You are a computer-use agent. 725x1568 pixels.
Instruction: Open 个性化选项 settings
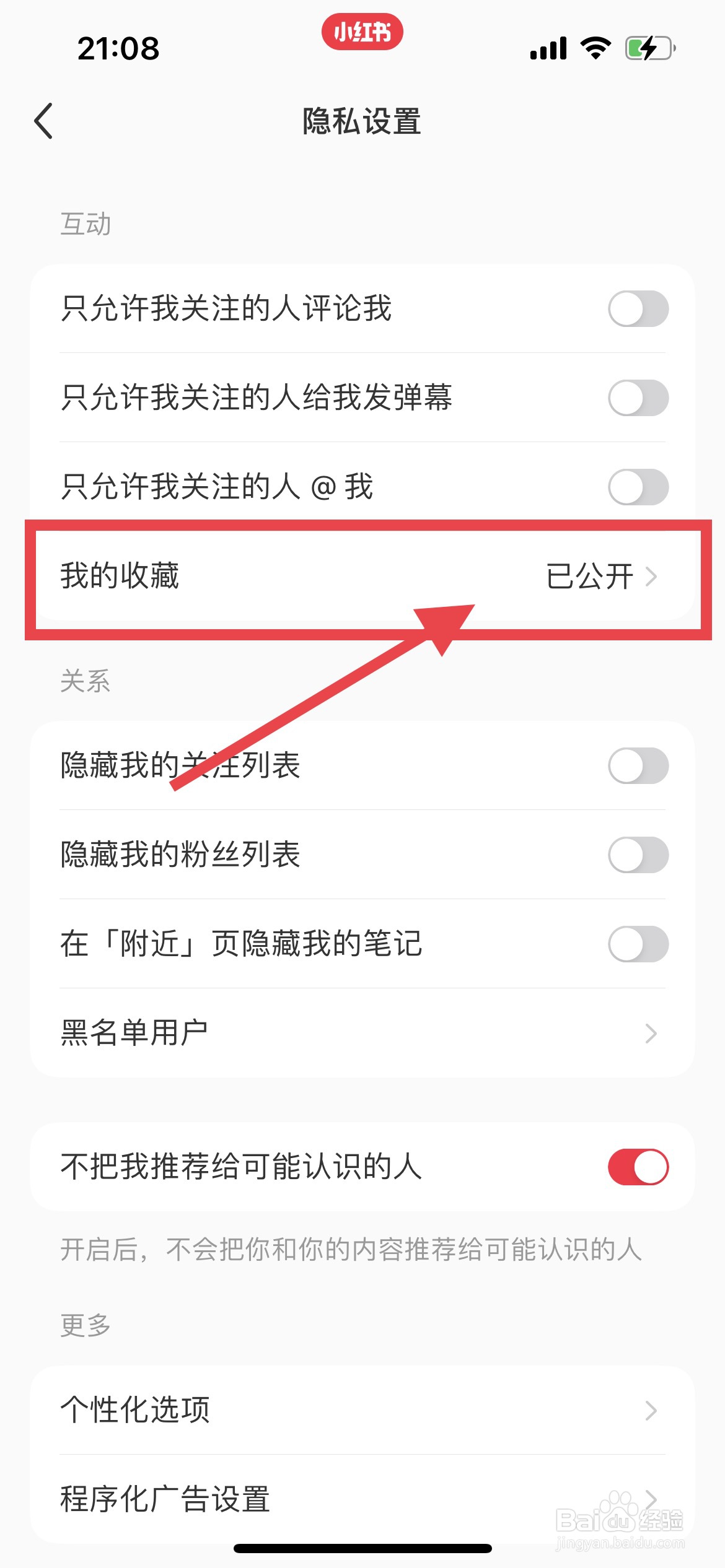point(362,1411)
